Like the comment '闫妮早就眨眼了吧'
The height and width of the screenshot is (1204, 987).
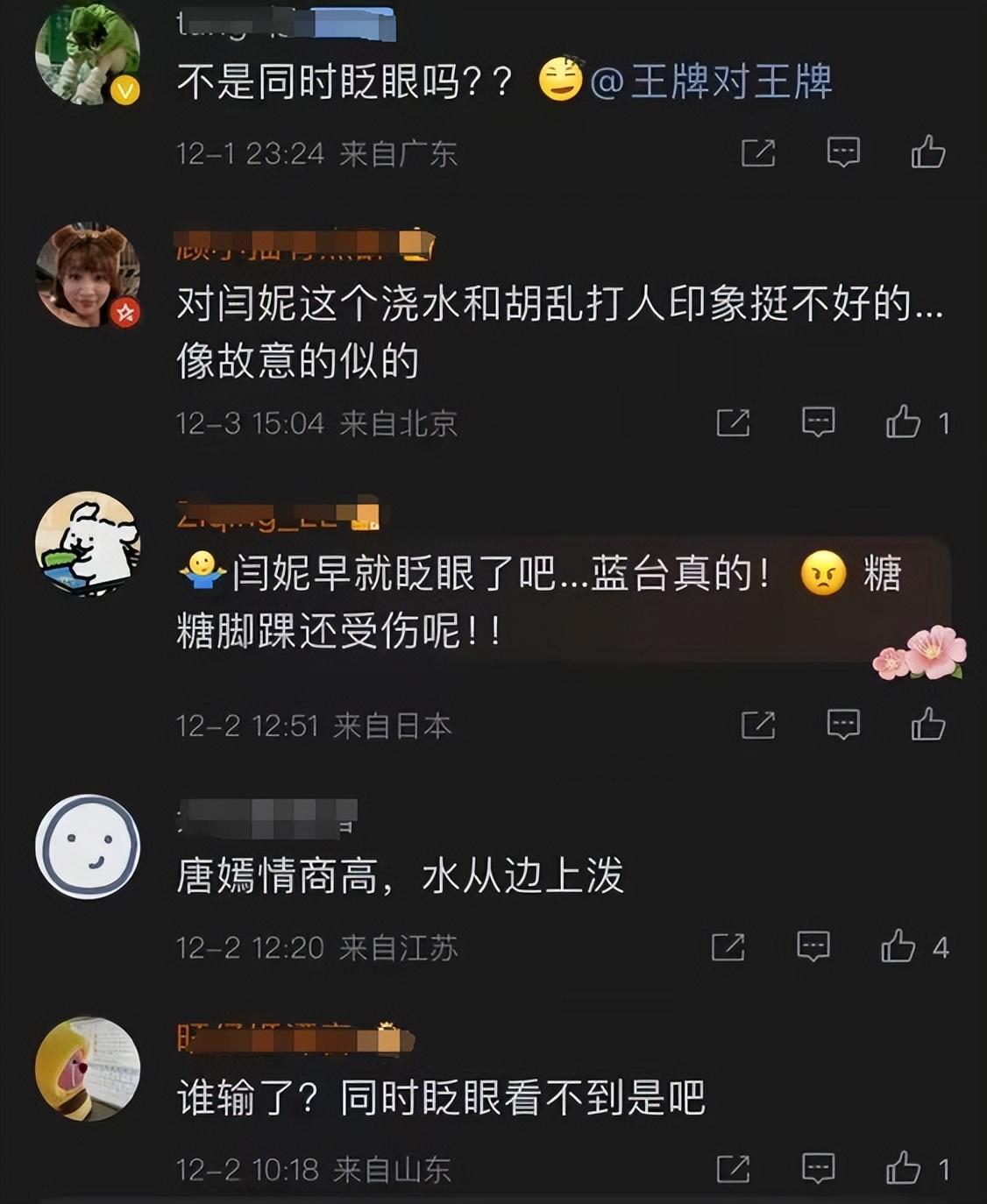click(927, 725)
